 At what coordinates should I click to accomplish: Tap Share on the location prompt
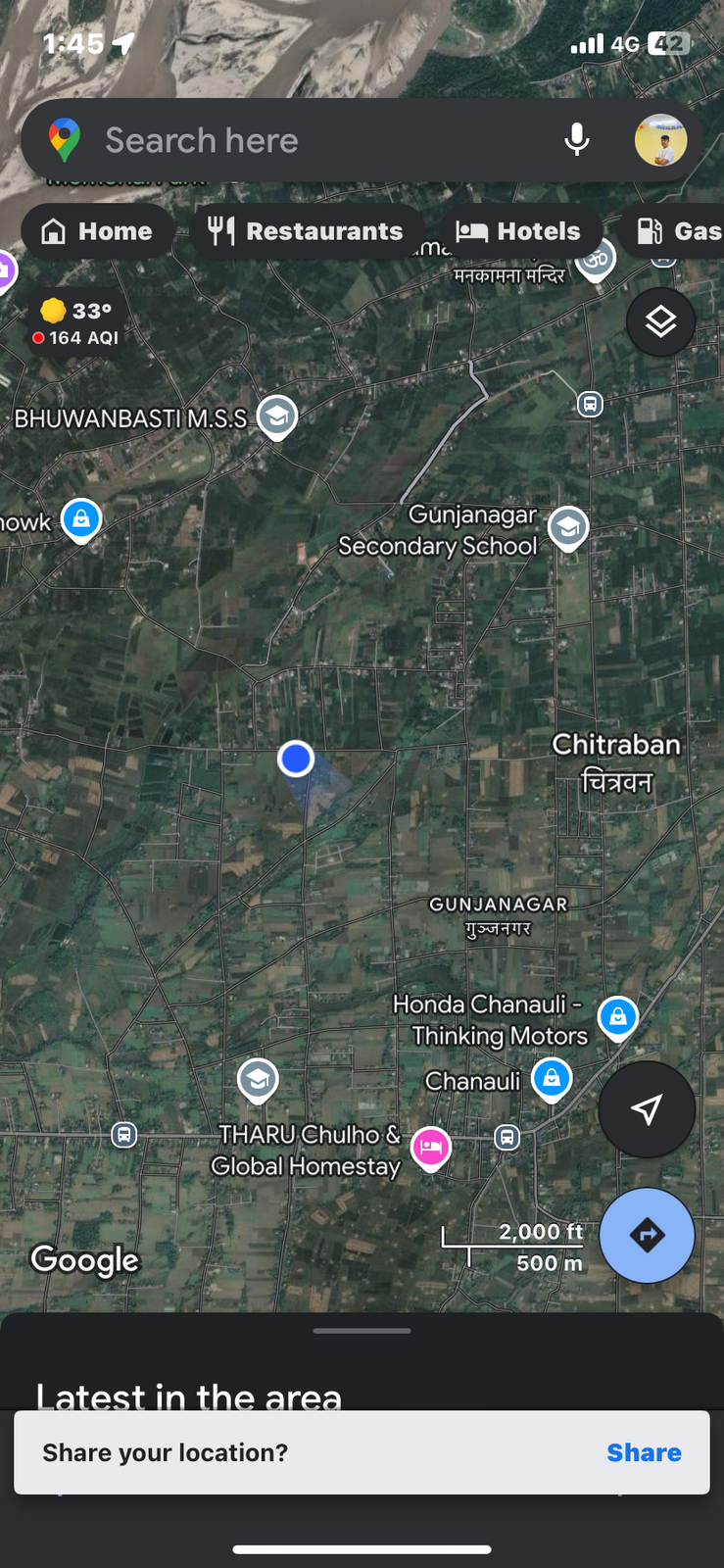[x=644, y=1452]
